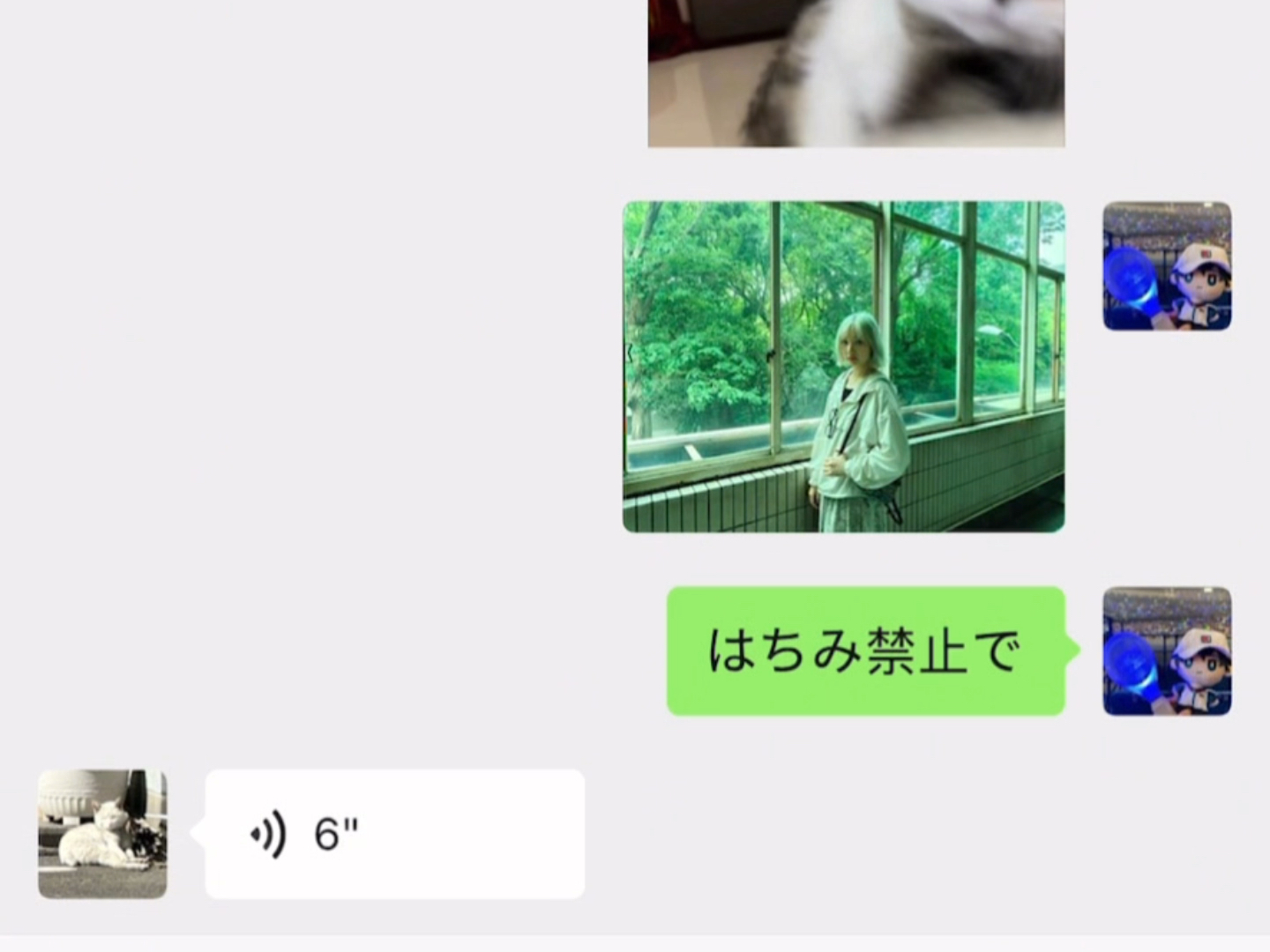Viewport: 1270px width, 952px height.
Task: Play the 6-second voice message
Action: point(393,834)
